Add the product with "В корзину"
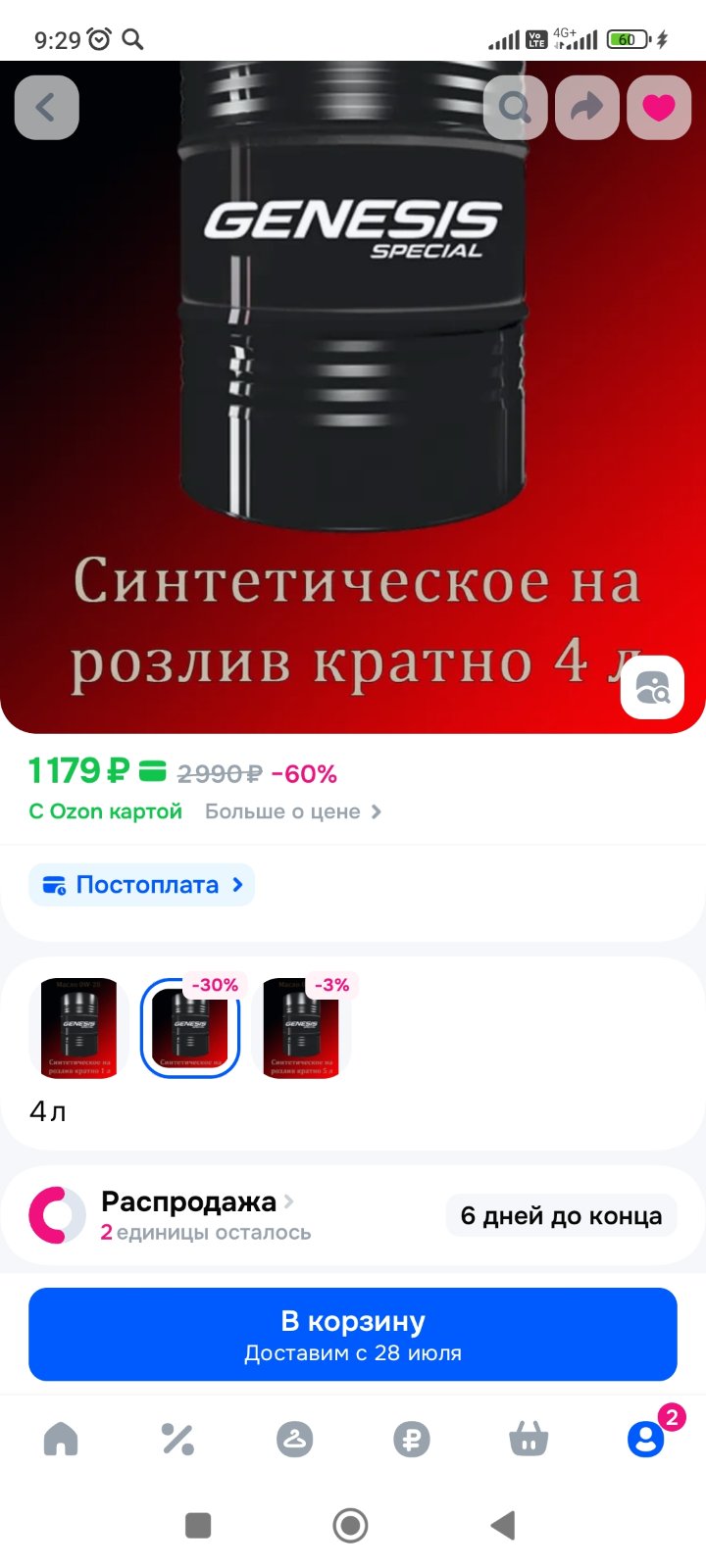Image resolution: width=706 pixels, height=1568 pixels. [353, 1334]
